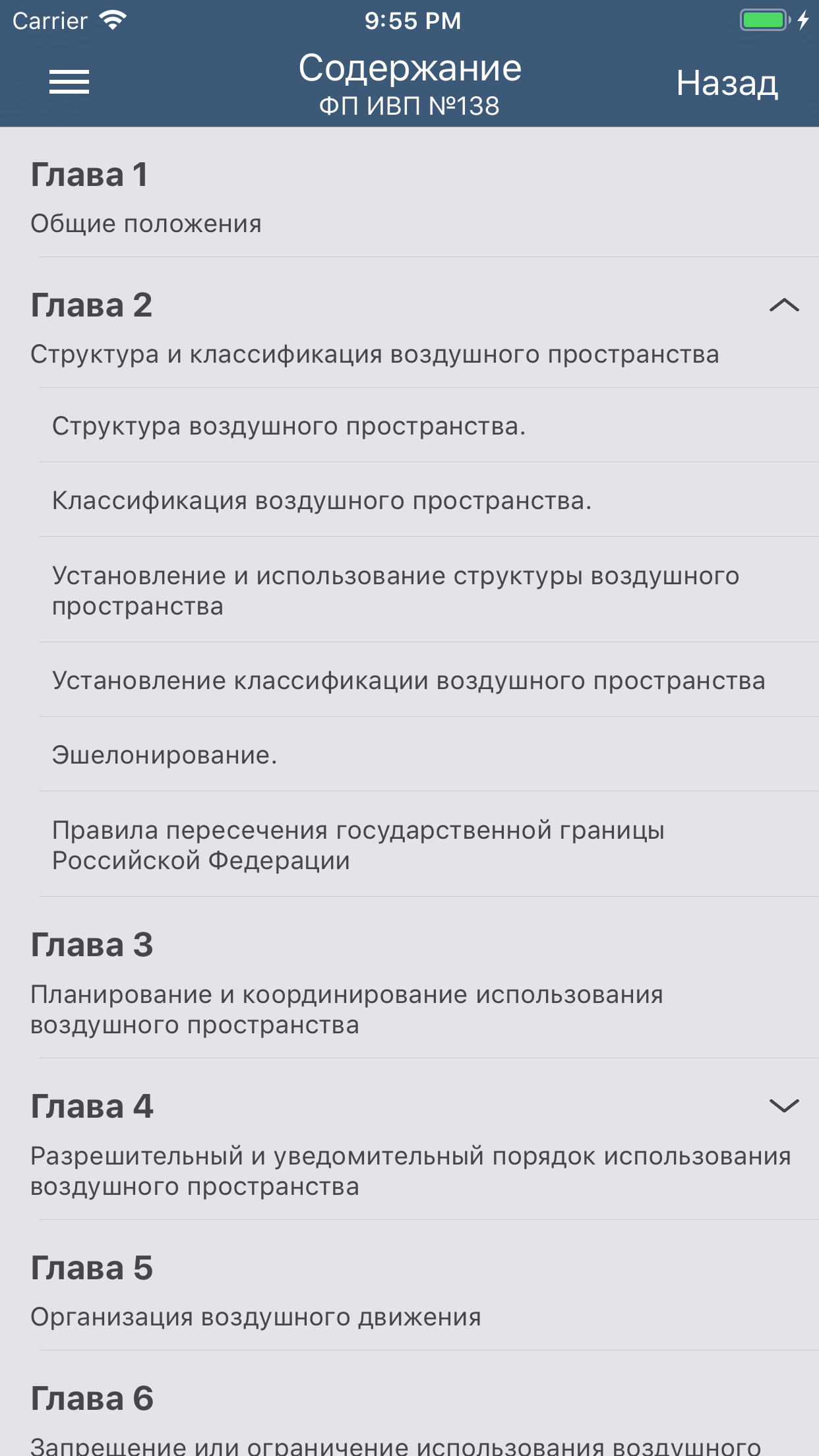Screen dimensions: 819x1456
Task: Expand Глава 4 via its chevron
Action: tap(783, 1107)
